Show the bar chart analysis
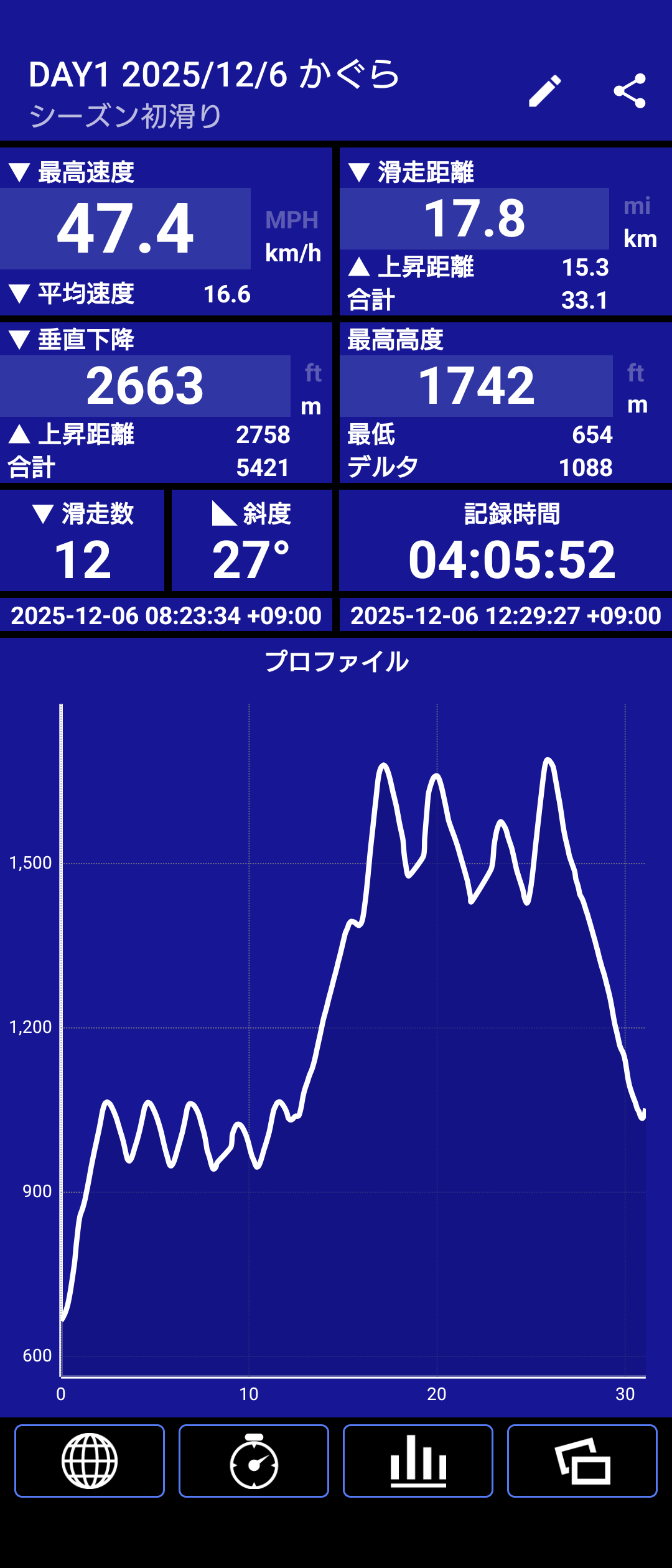The width and height of the screenshot is (672, 1568). [x=418, y=1460]
